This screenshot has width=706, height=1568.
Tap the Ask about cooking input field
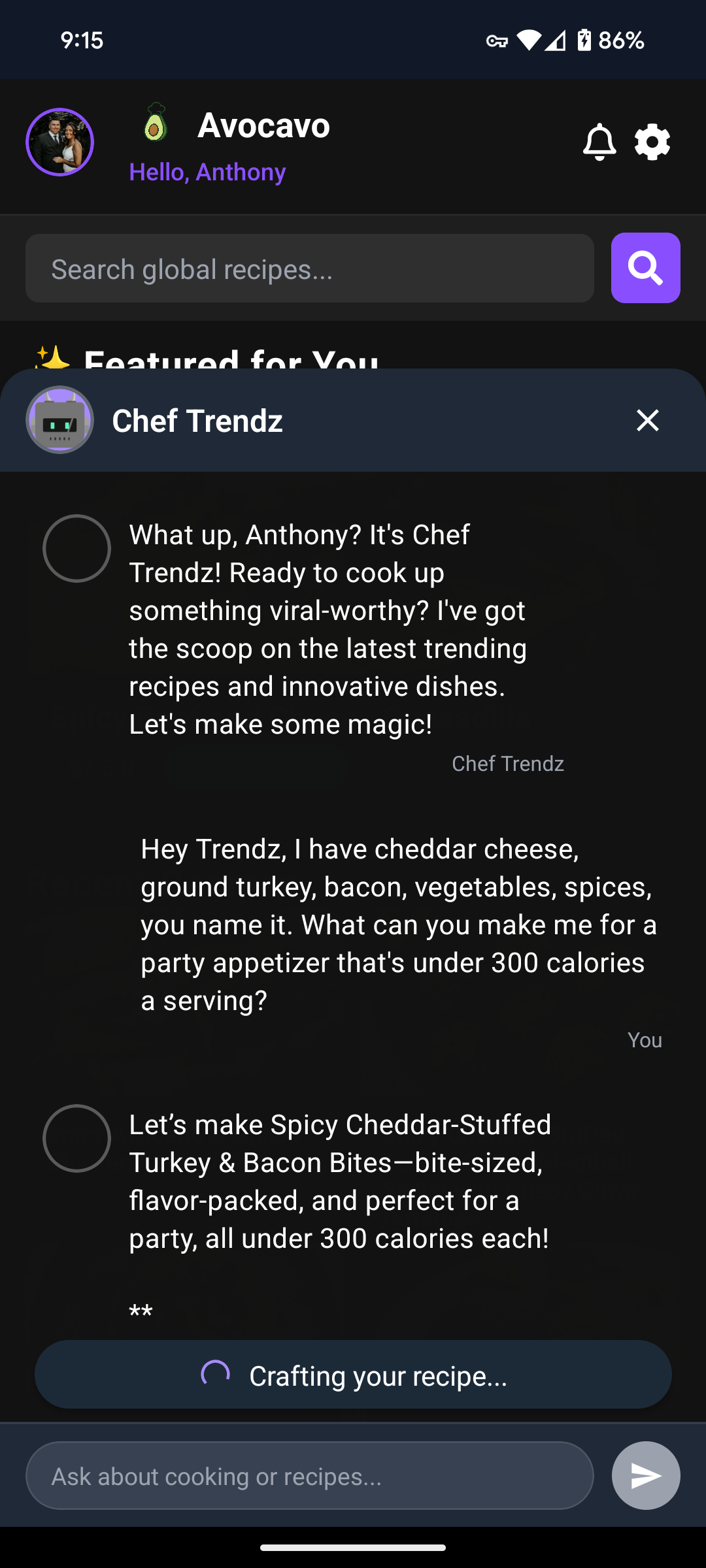[309, 1476]
